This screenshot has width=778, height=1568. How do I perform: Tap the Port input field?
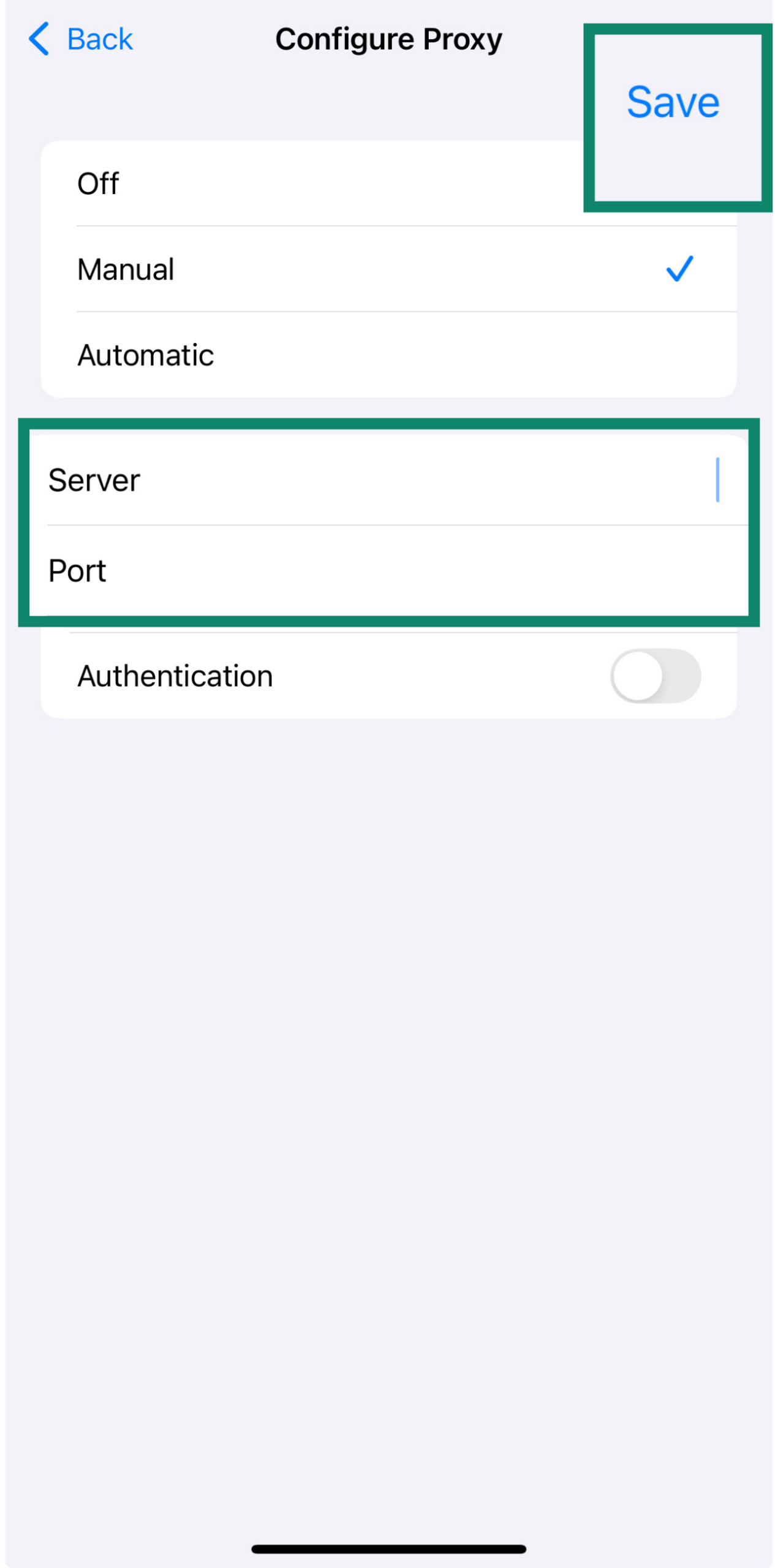429,571
